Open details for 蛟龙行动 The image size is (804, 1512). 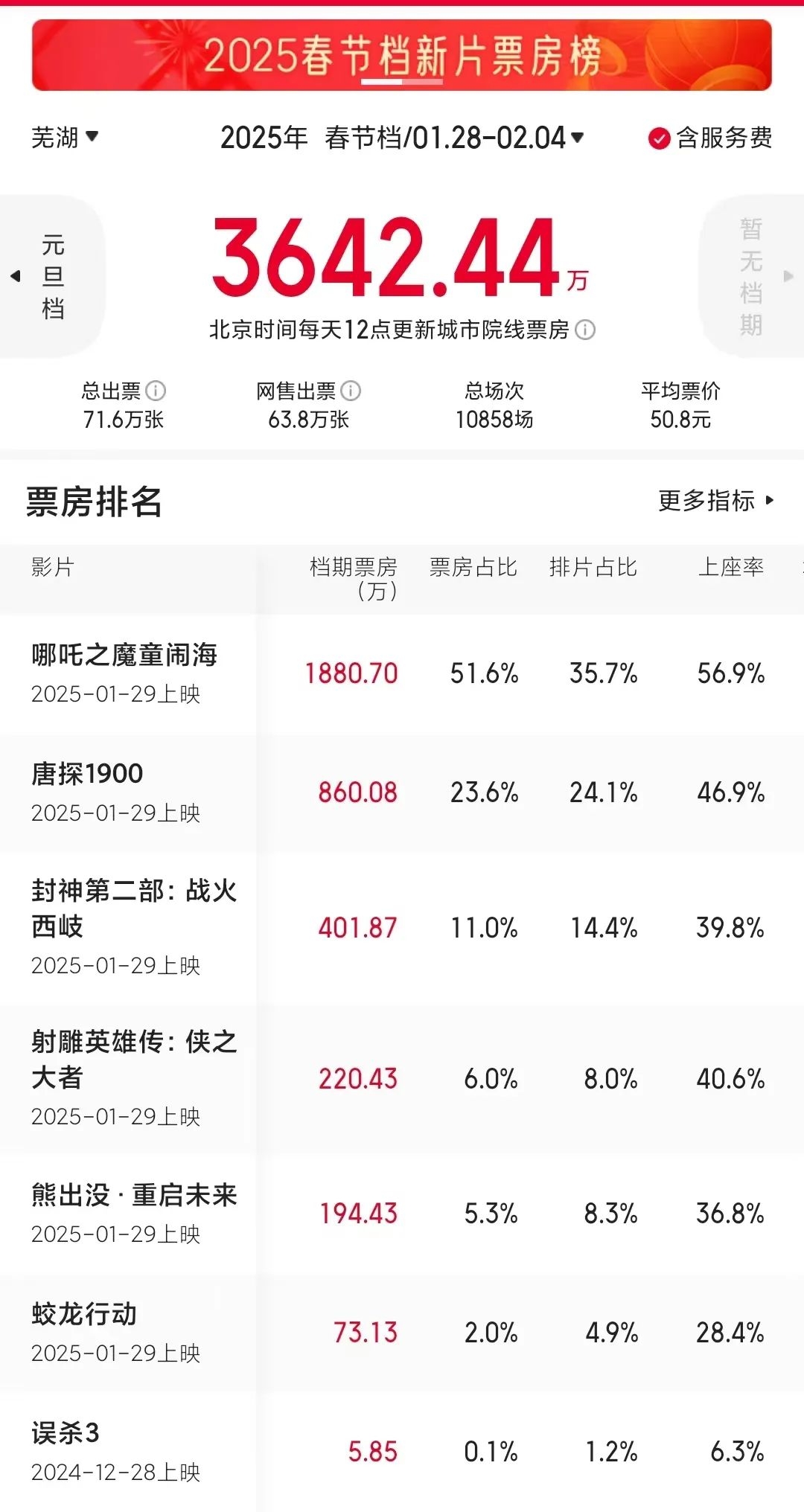point(402,1333)
